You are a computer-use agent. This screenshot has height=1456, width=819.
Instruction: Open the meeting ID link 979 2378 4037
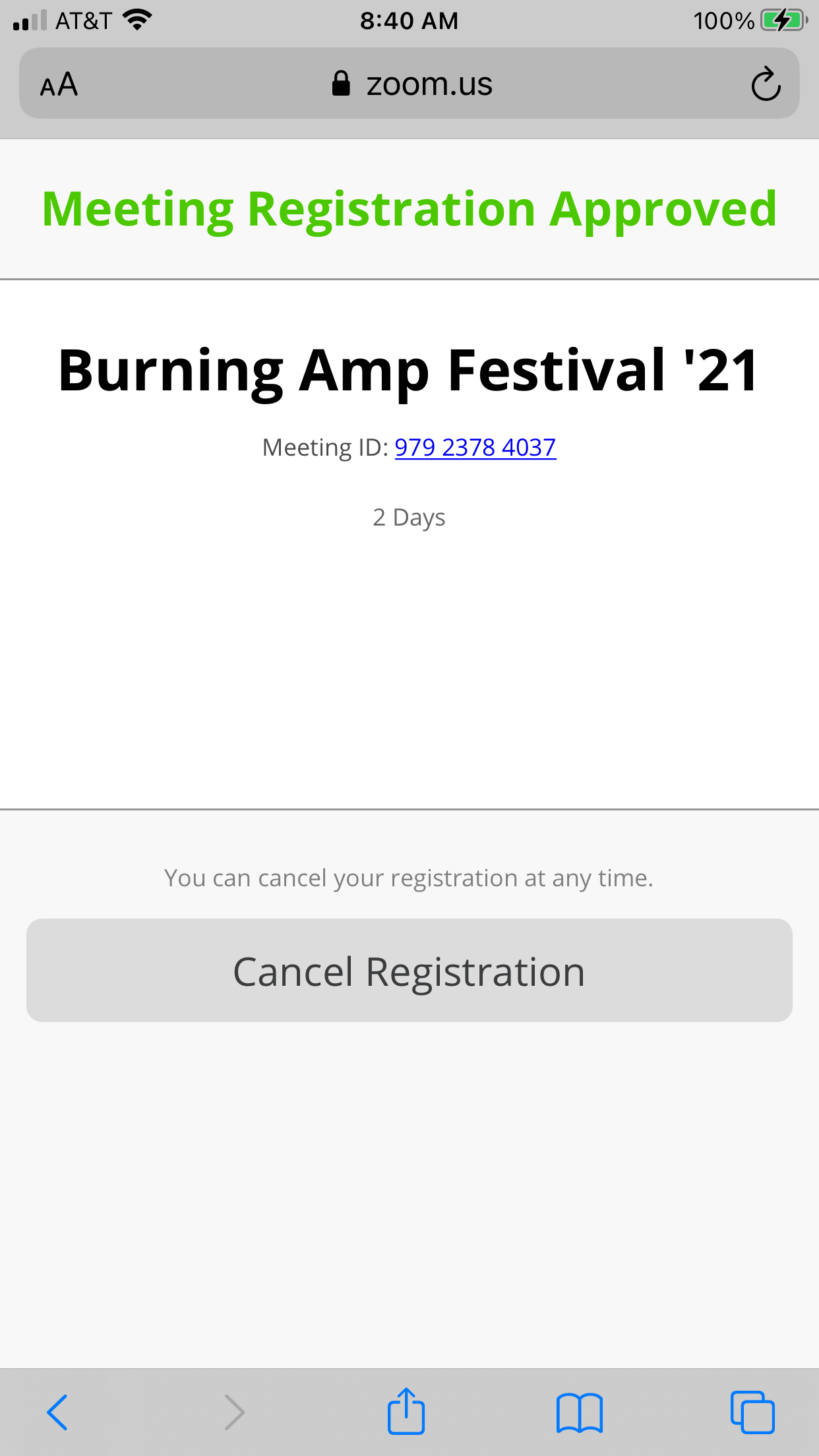click(x=475, y=448)
